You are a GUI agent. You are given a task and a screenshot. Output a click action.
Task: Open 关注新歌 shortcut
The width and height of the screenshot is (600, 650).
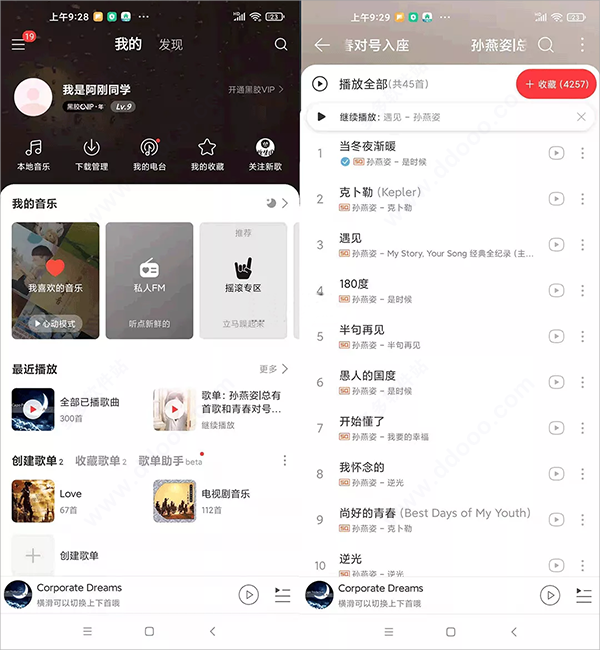click(x=265, y=155)
